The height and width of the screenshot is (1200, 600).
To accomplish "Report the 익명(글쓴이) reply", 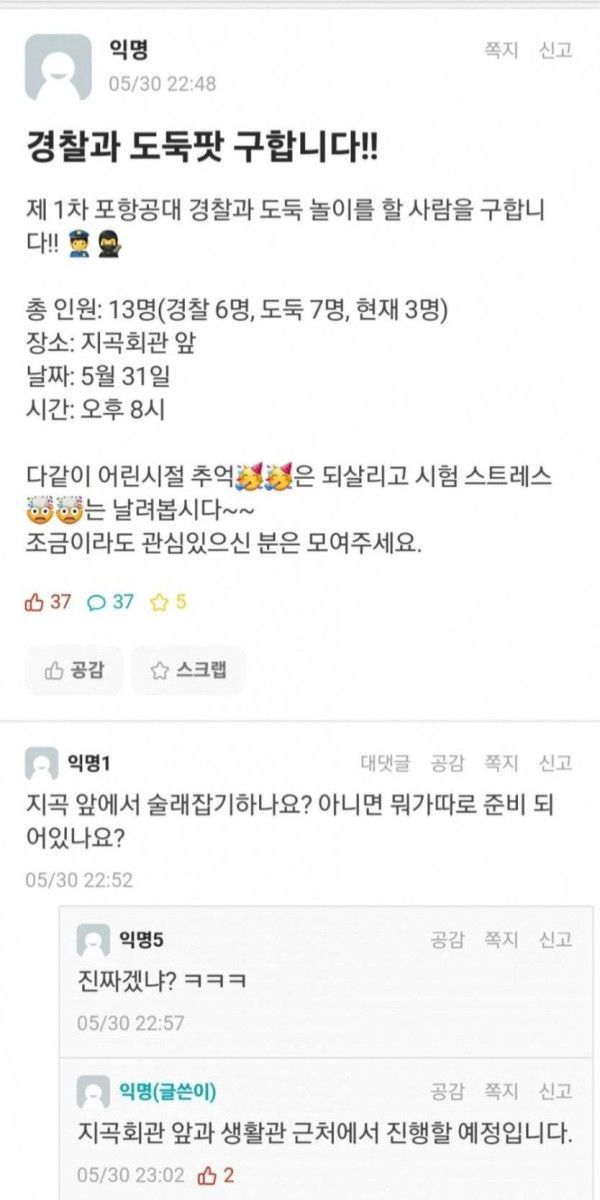I will (555, 1090).
